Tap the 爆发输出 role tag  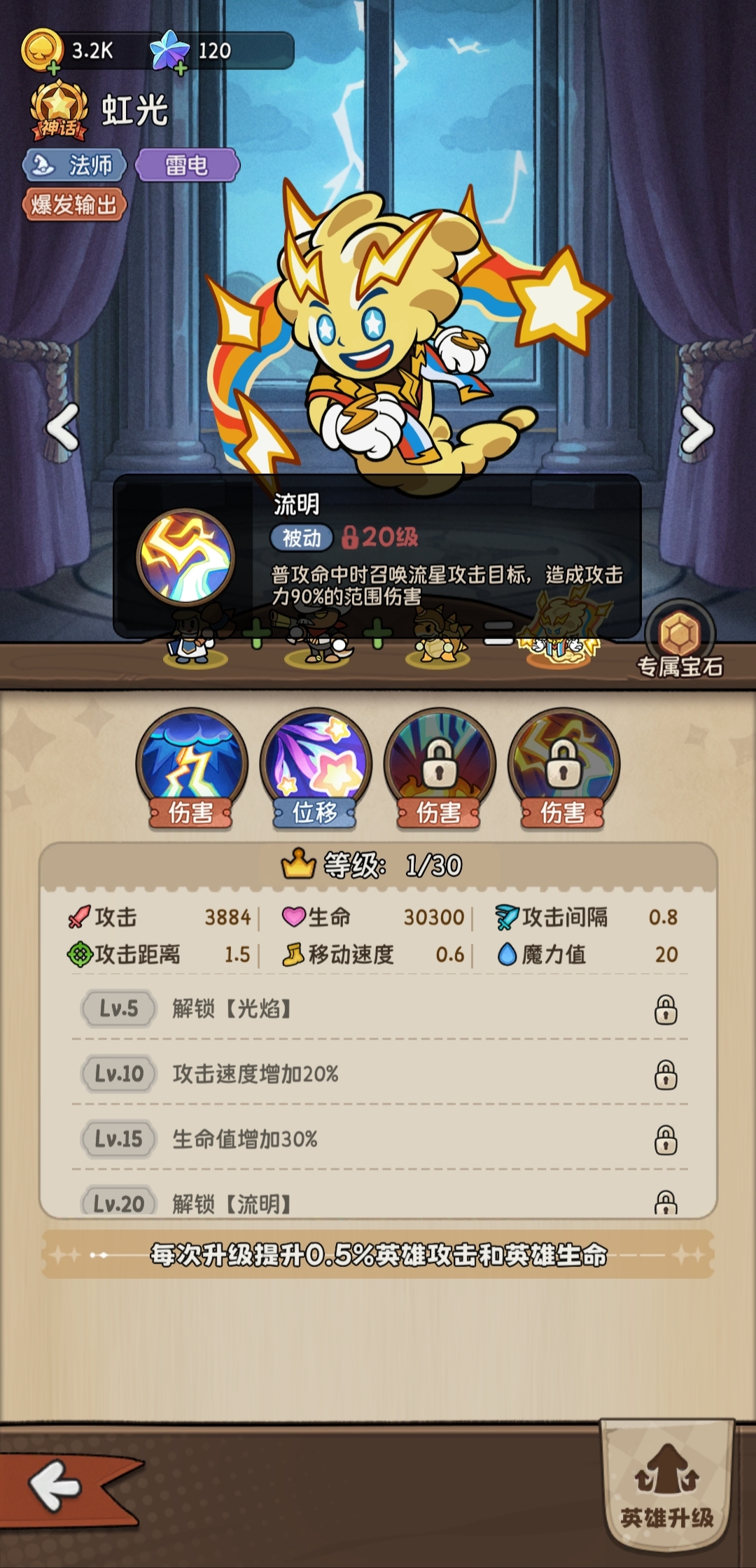[74, 204]
